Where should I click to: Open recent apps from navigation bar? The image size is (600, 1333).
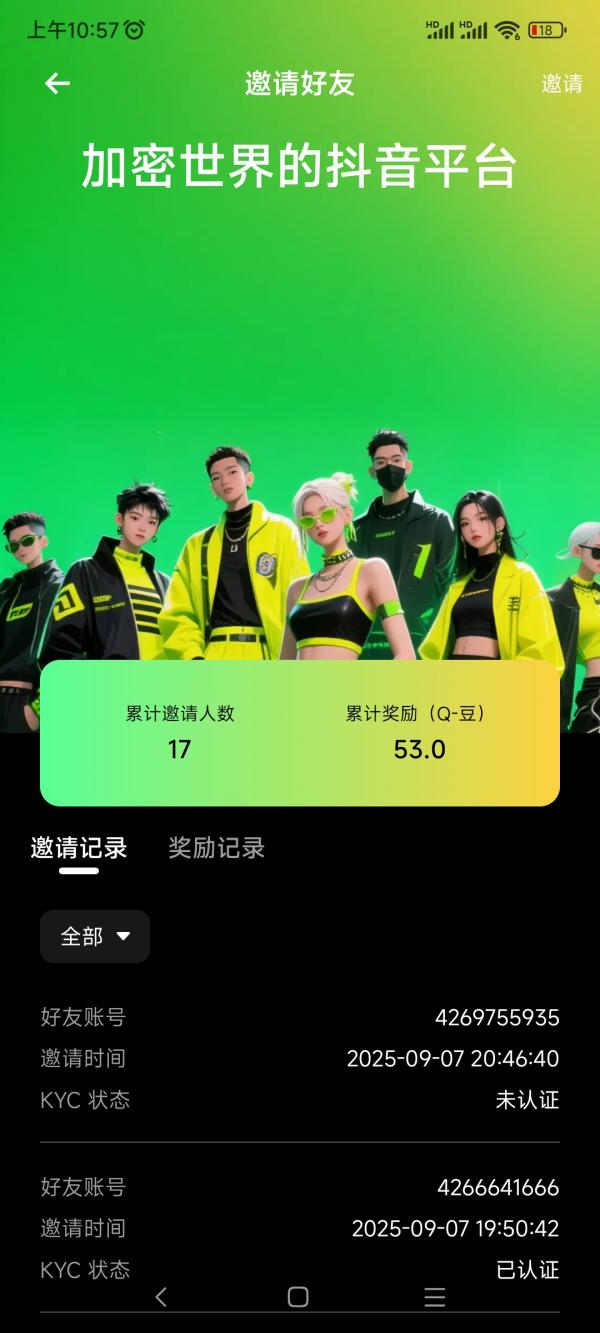435,1297
